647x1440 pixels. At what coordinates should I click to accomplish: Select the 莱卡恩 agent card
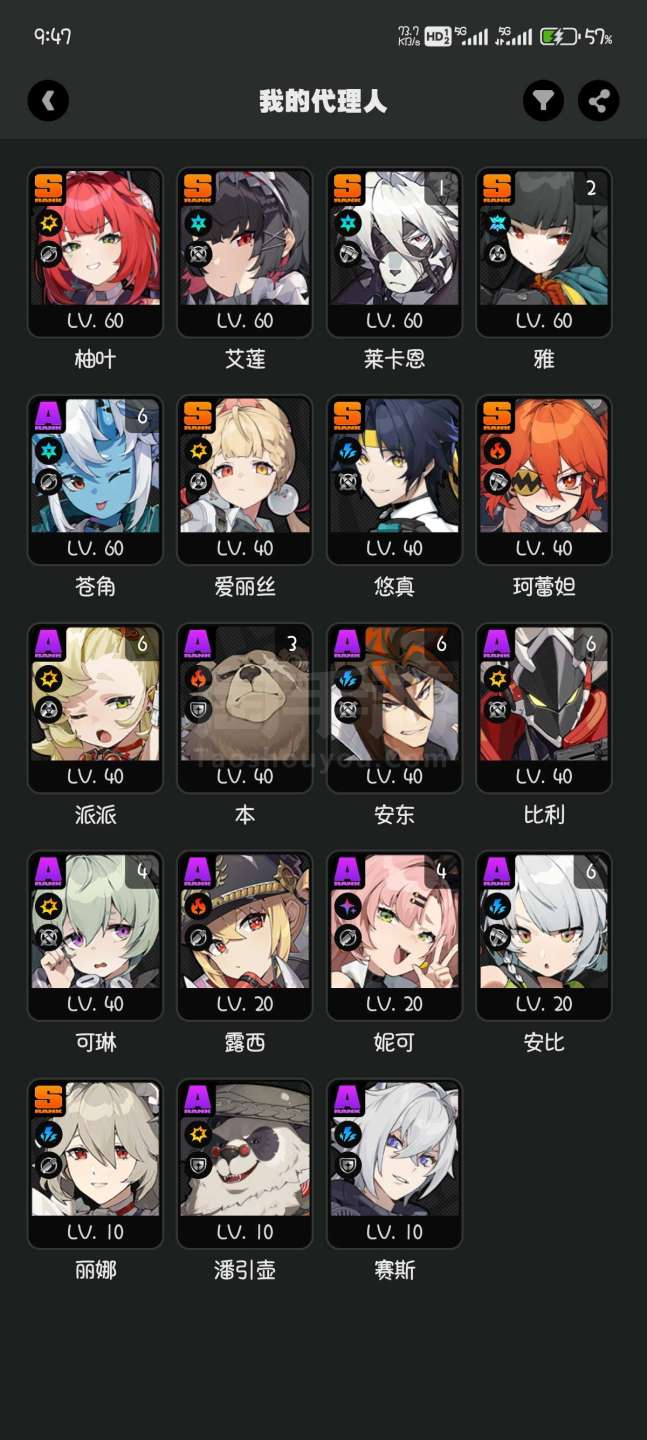pyautogui.click(x=395, y=252)
